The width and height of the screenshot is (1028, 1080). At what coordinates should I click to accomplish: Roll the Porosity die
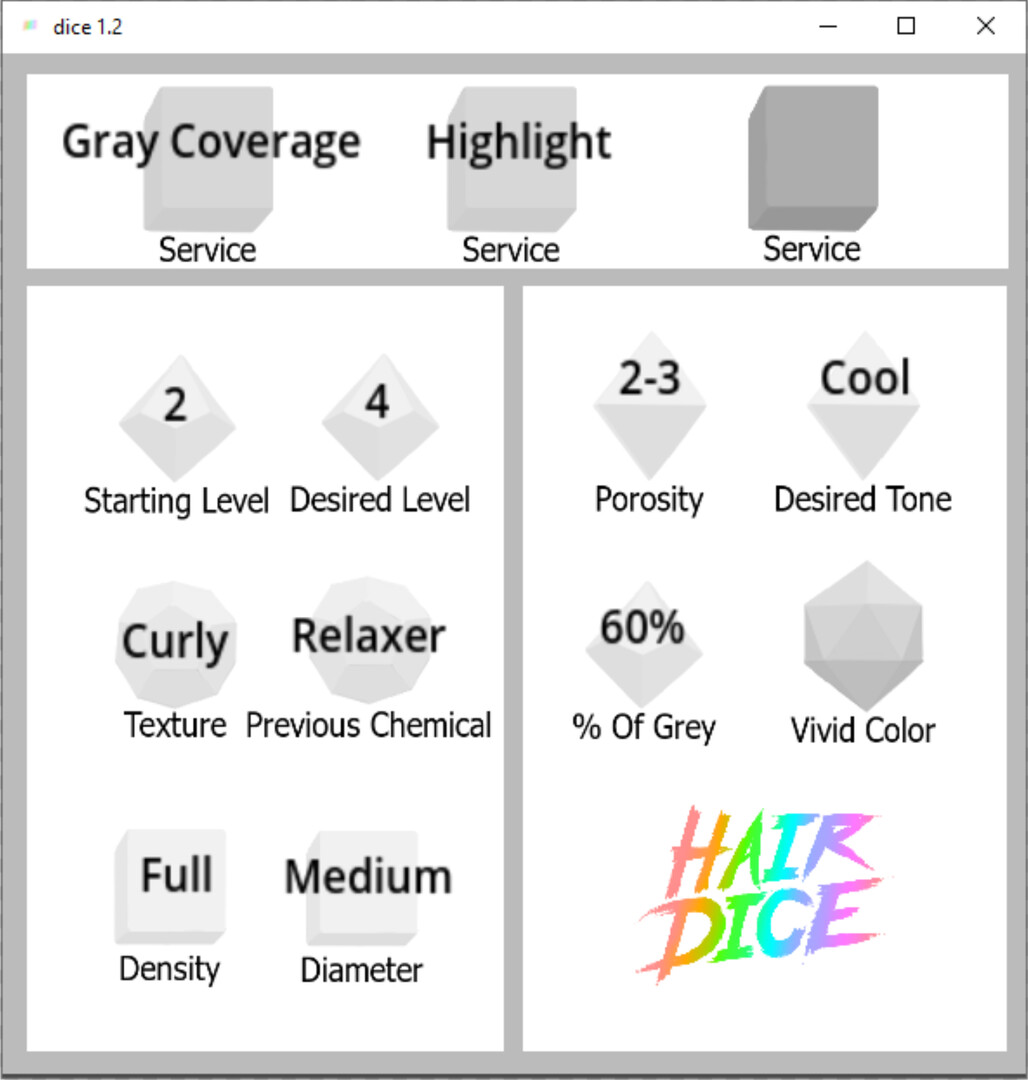650,404
